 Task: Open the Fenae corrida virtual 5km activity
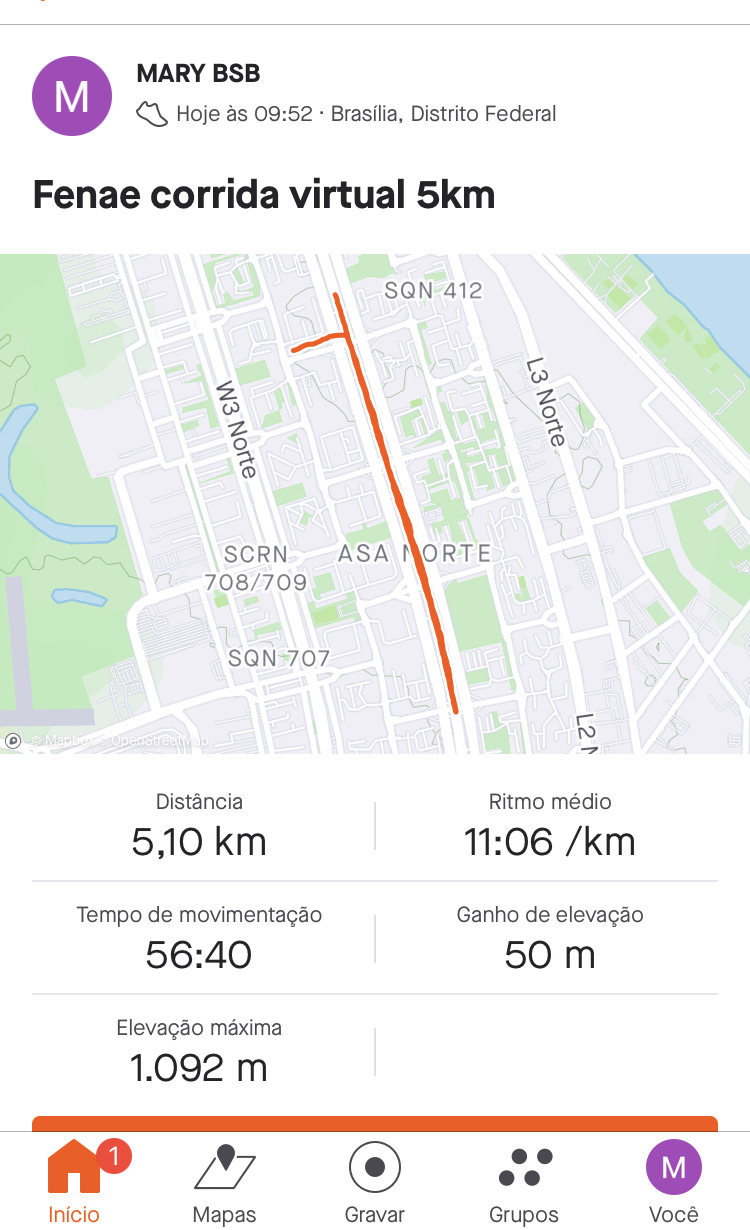[x=264, y=194]
